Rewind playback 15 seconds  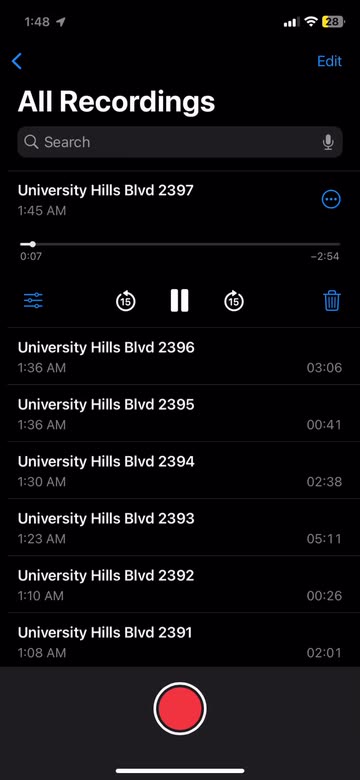pyautogui.click(x=126, y=301)
